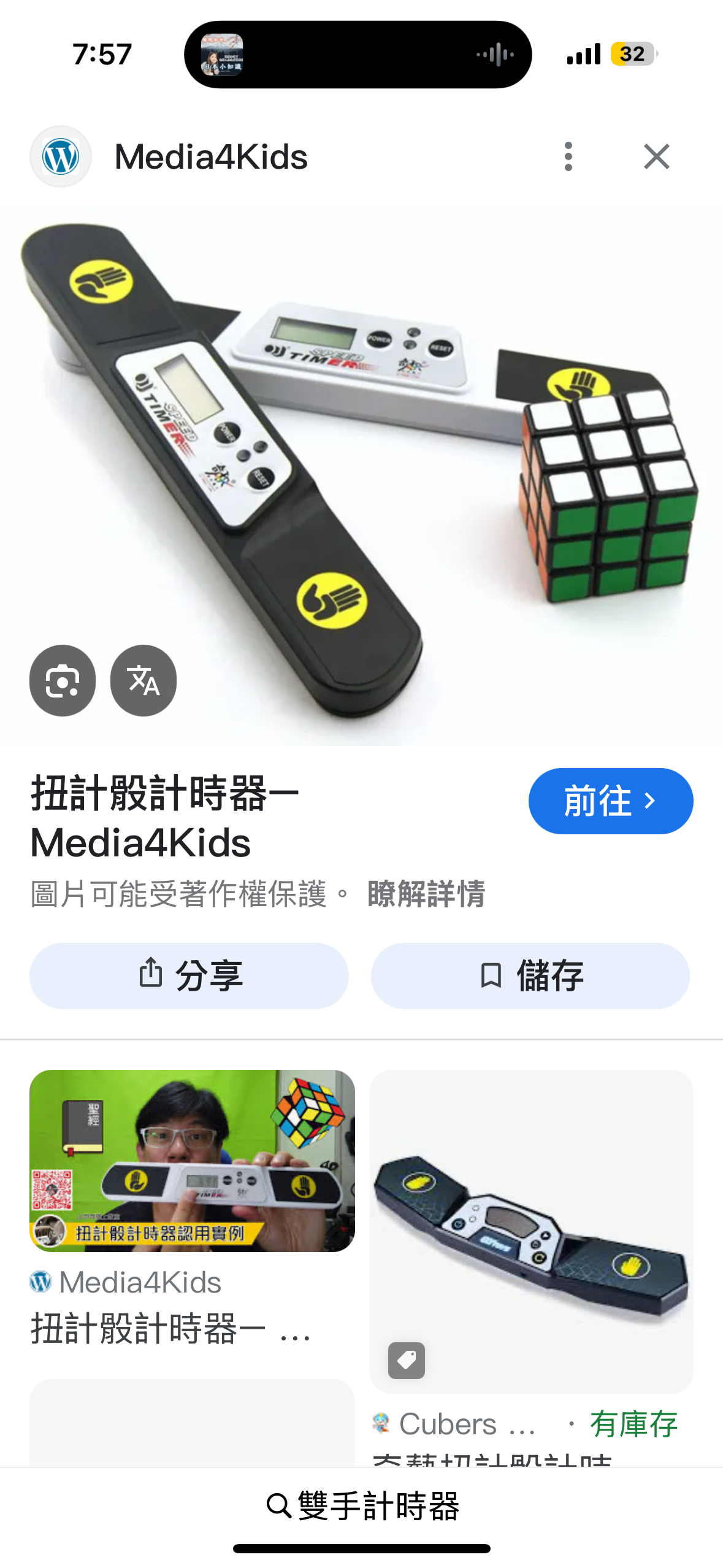This screenshot has height=1568, width=723.
Task: Share this image via 分享
Action: (189, 975)
